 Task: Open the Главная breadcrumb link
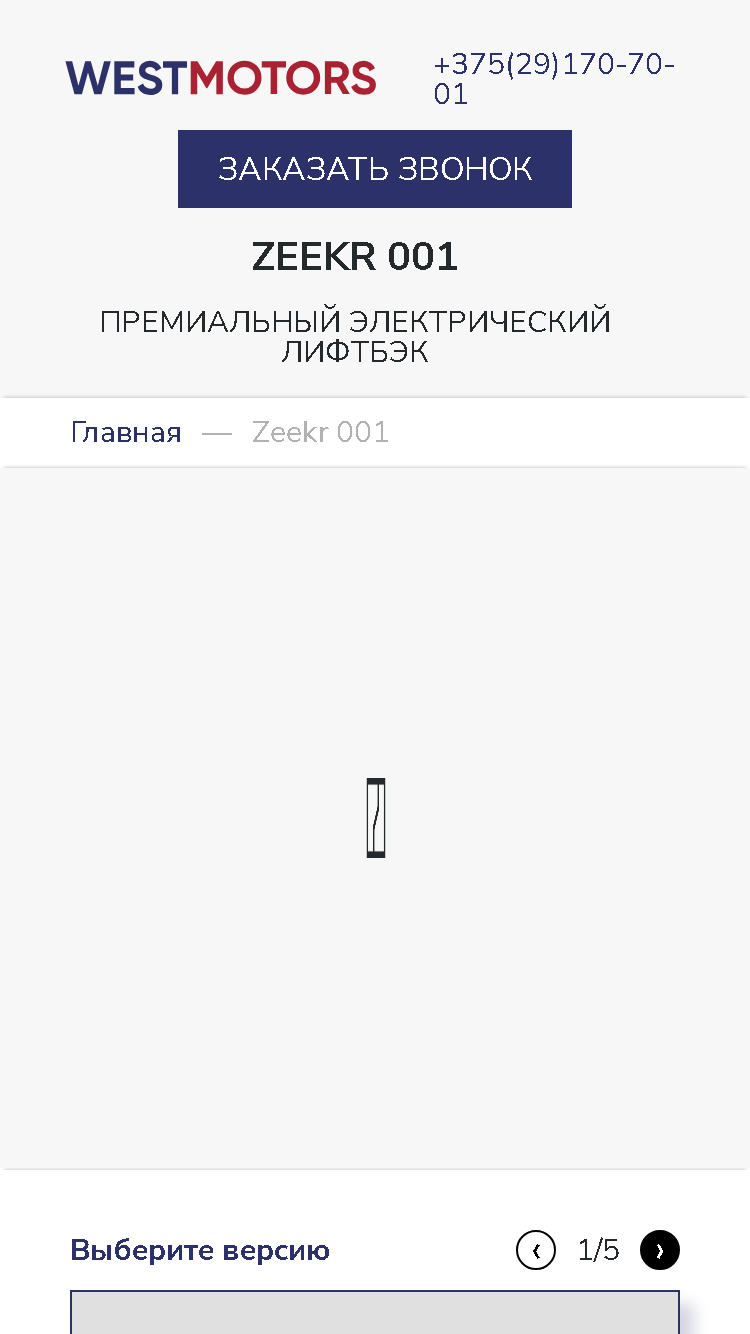tap(126, 432)
